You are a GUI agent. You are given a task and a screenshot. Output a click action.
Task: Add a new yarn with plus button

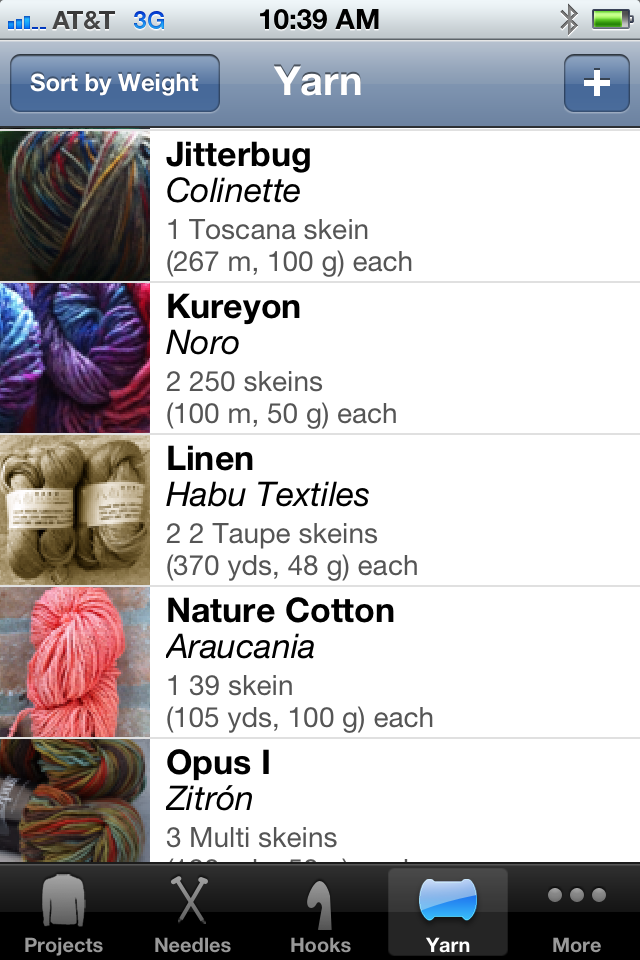pyautogui.click(x=596, y=83)
